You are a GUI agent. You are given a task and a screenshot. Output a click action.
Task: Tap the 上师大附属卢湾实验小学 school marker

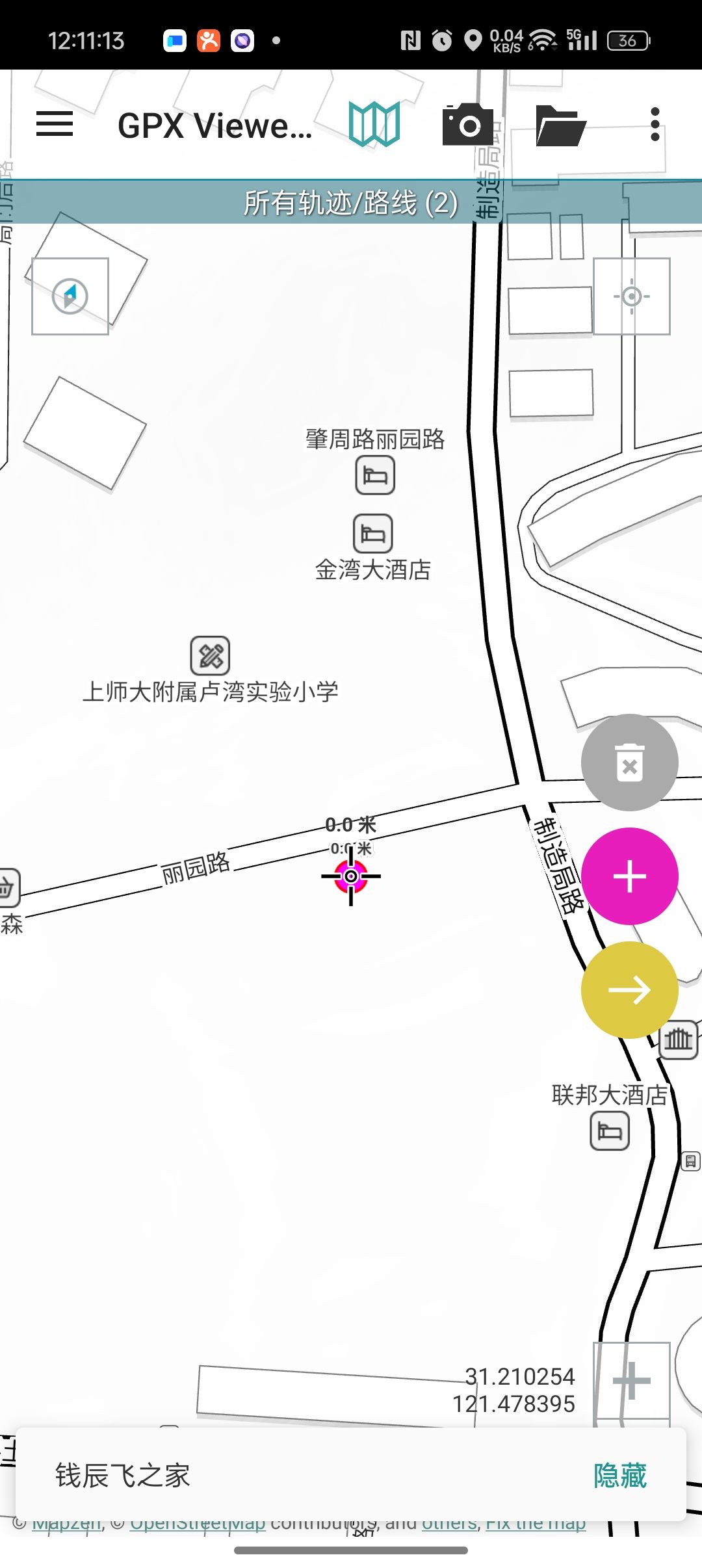pos(210,655)
